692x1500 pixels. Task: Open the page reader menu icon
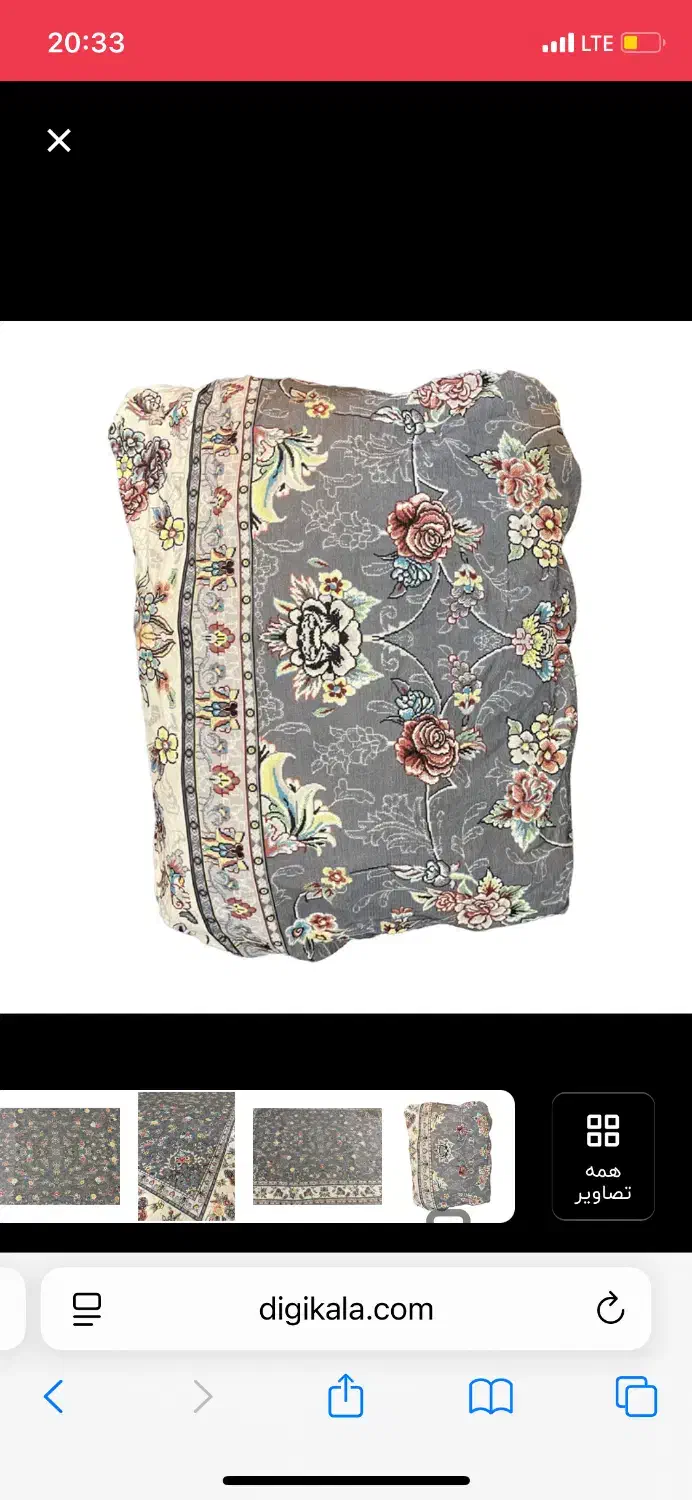tap(88, 1309)
